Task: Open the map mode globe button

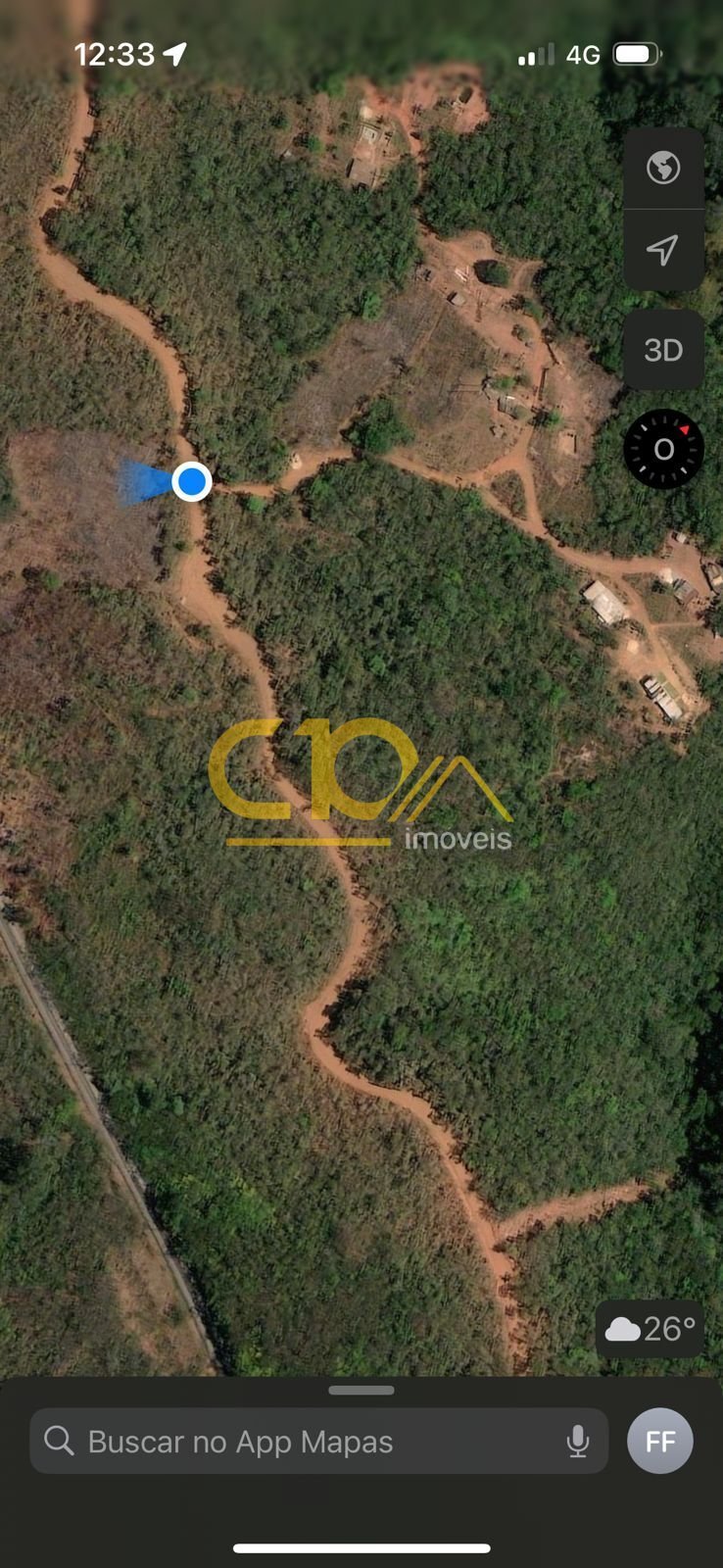Action: (663, 168)
